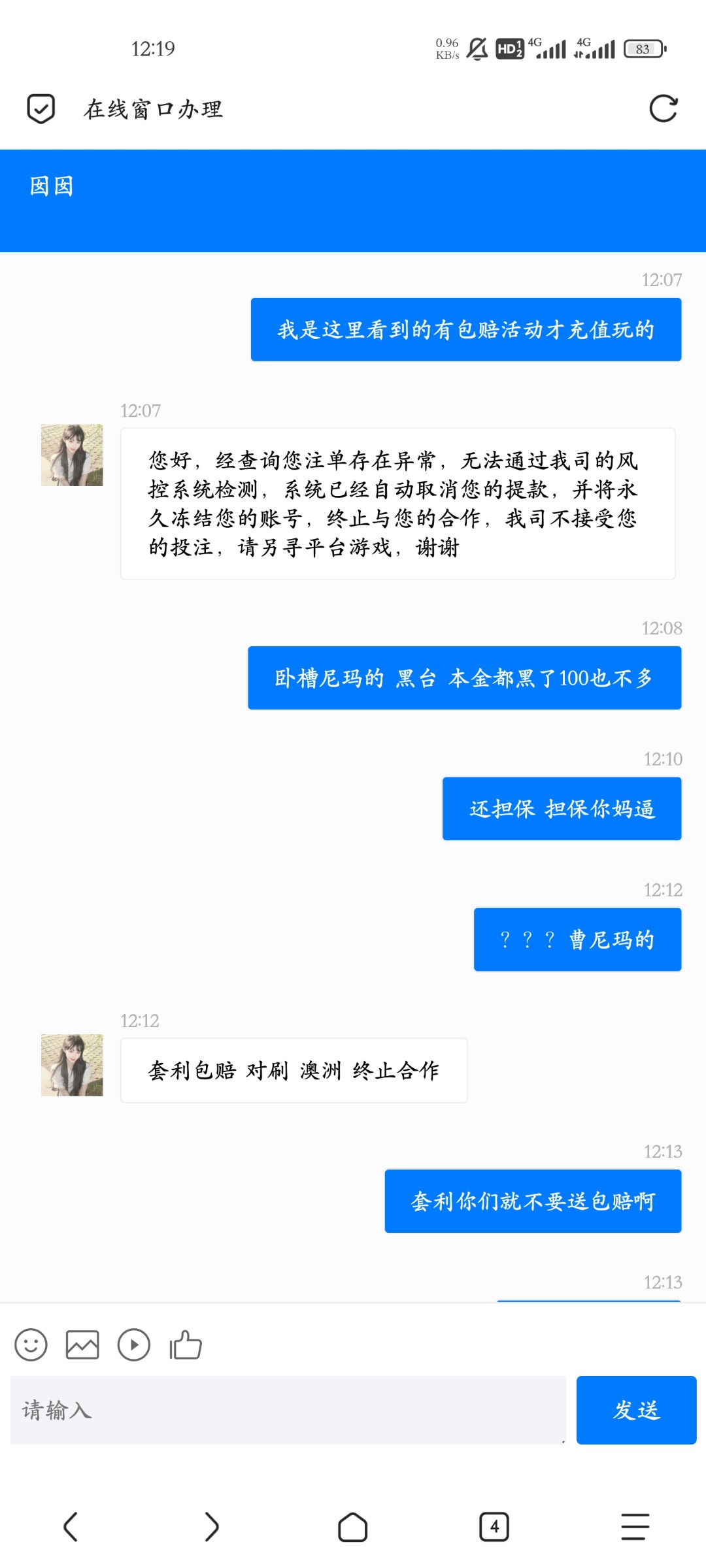
Task: Open the emoji picker
Action: [31, 1345]
